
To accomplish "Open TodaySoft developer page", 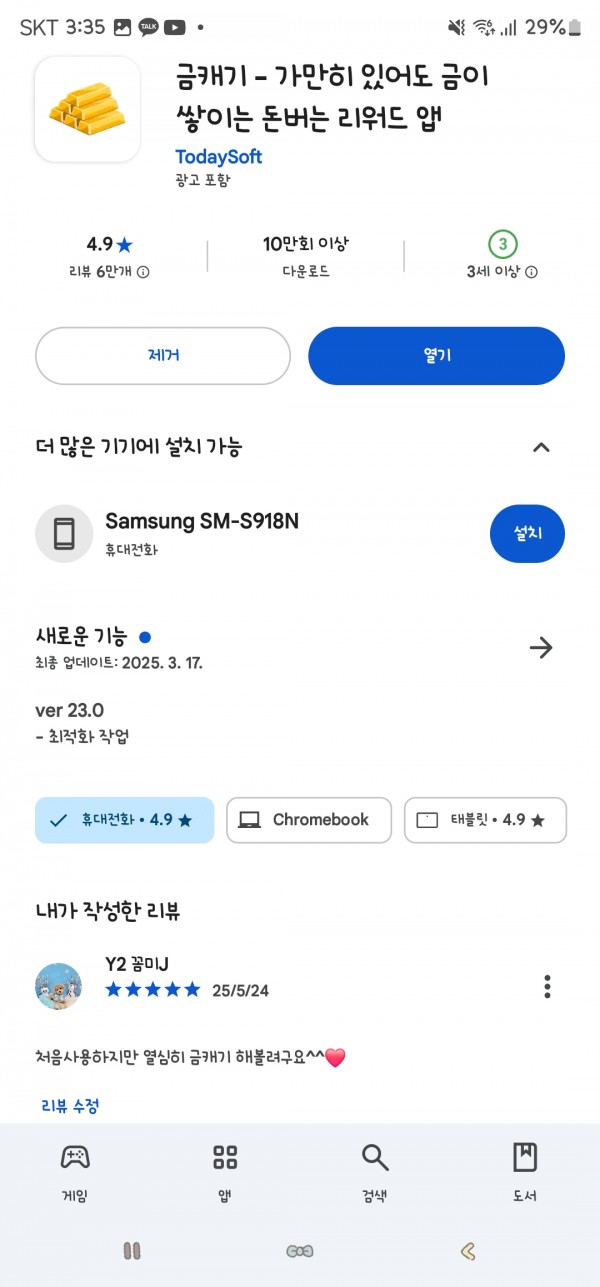I will point(219,157).
